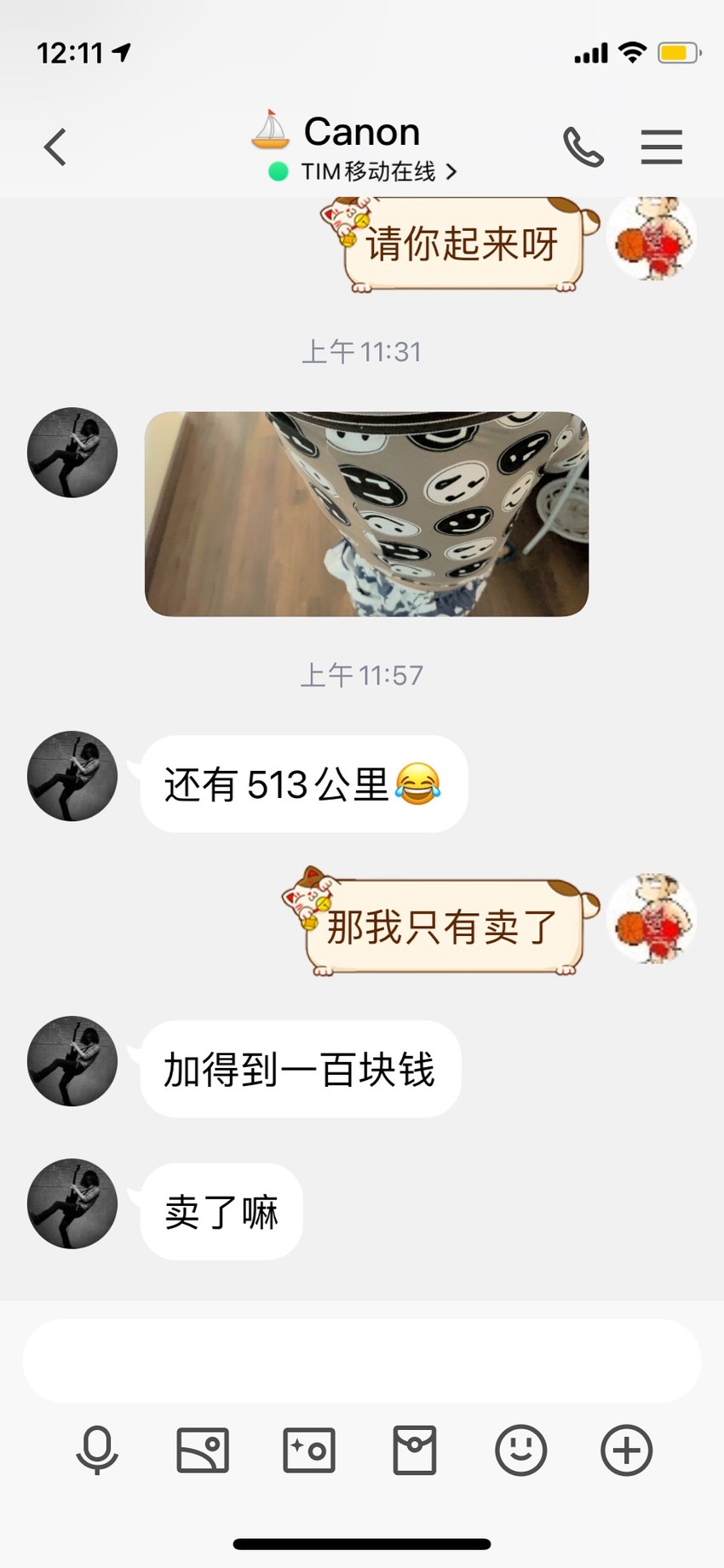
Task: Open Canon's avatar beside 卖了嘛
Action: 72,1203
